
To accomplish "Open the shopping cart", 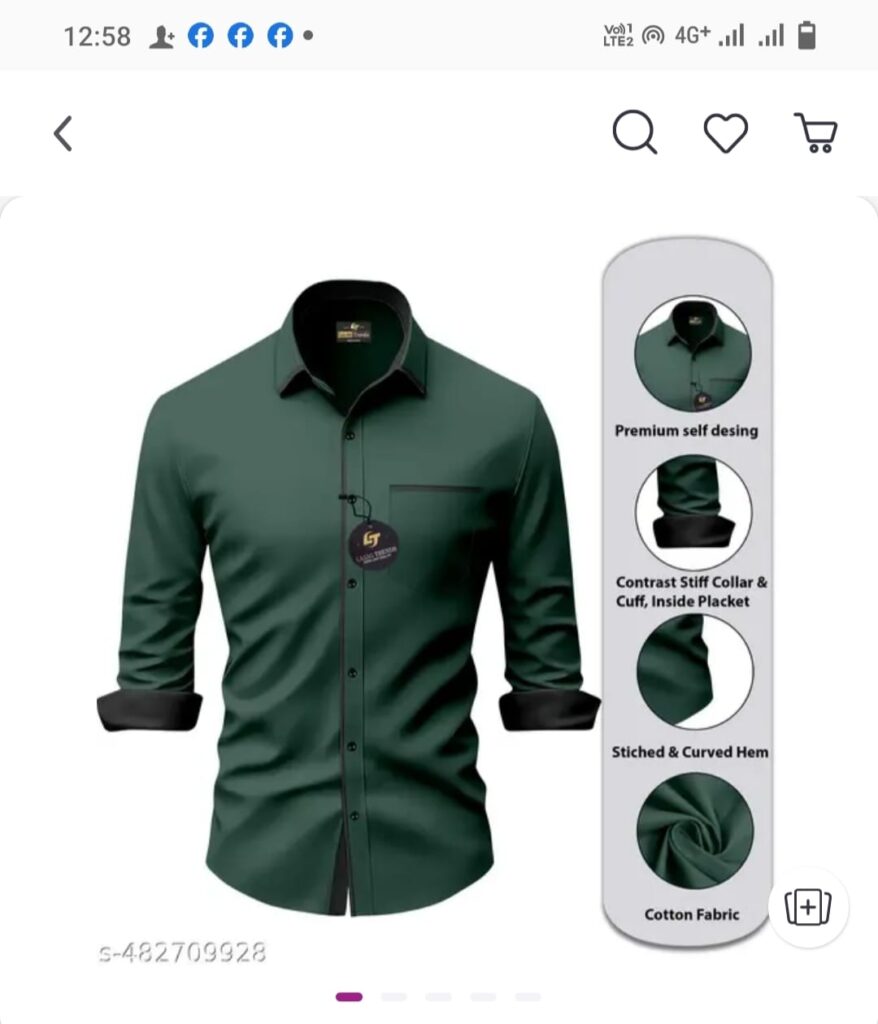I will click(x=816, y=132).
